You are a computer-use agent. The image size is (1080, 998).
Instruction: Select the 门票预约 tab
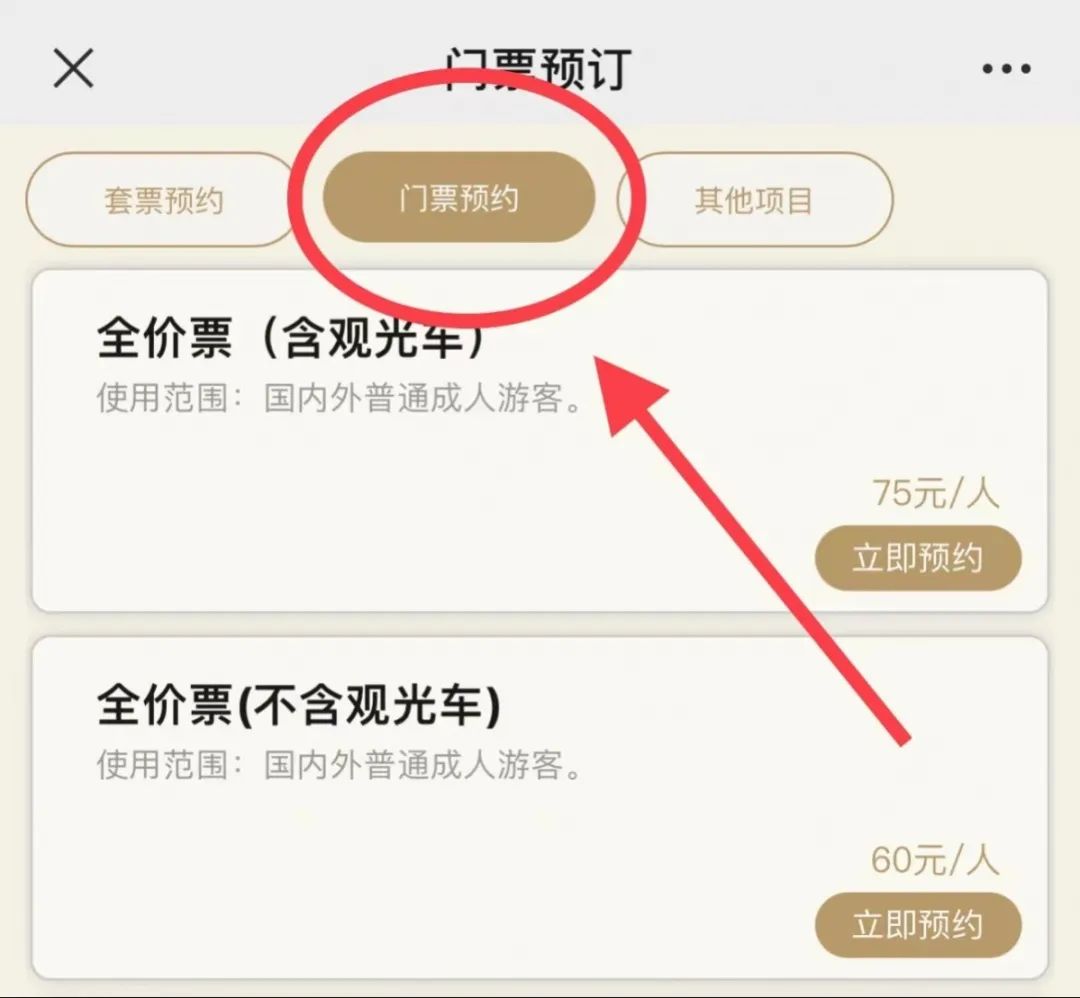459,198
